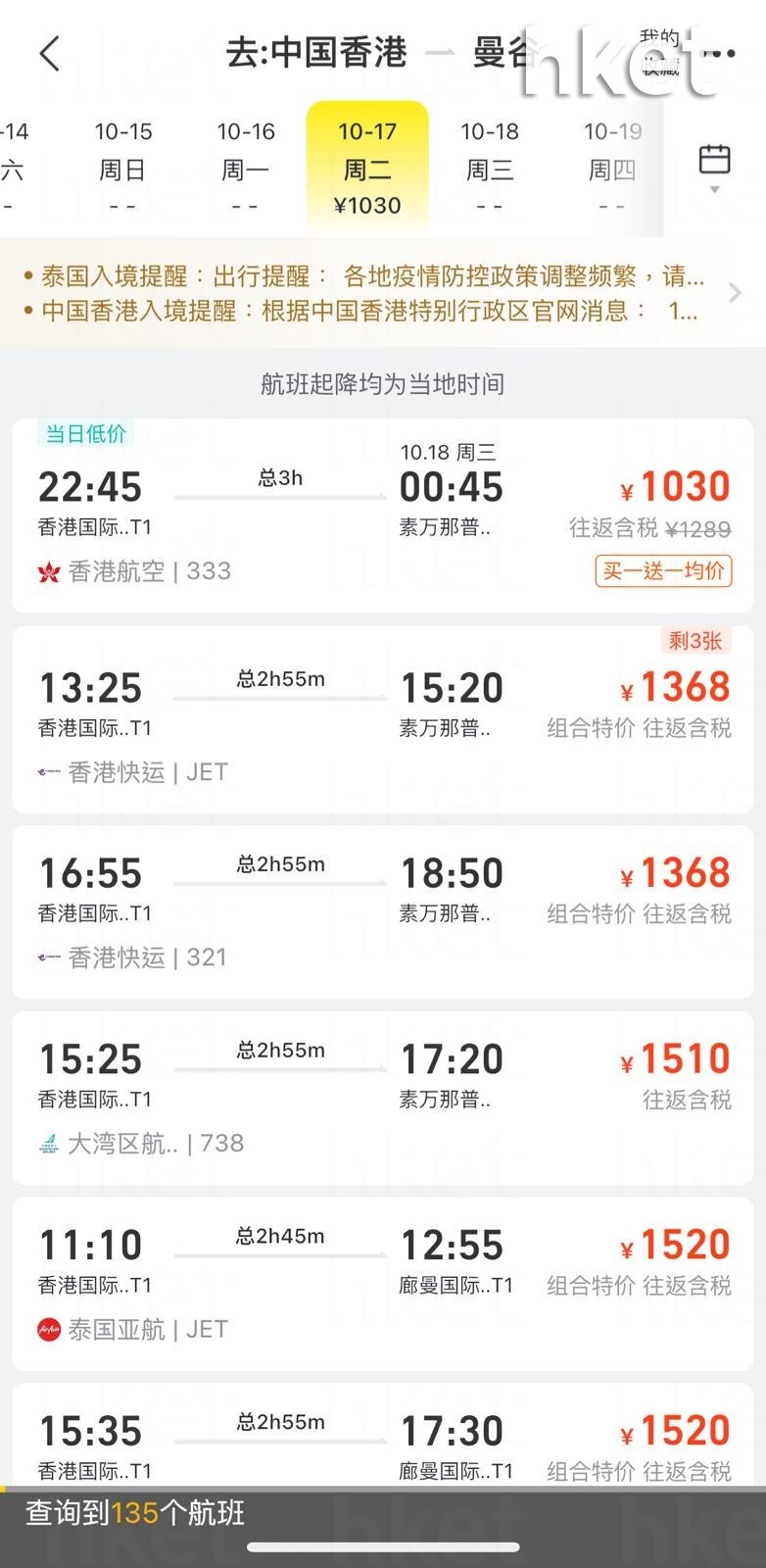Viewport: 766px width, 1568px height.
Task: Select the 10-17 周二 date tab
Action: click(x=367, y=169)
